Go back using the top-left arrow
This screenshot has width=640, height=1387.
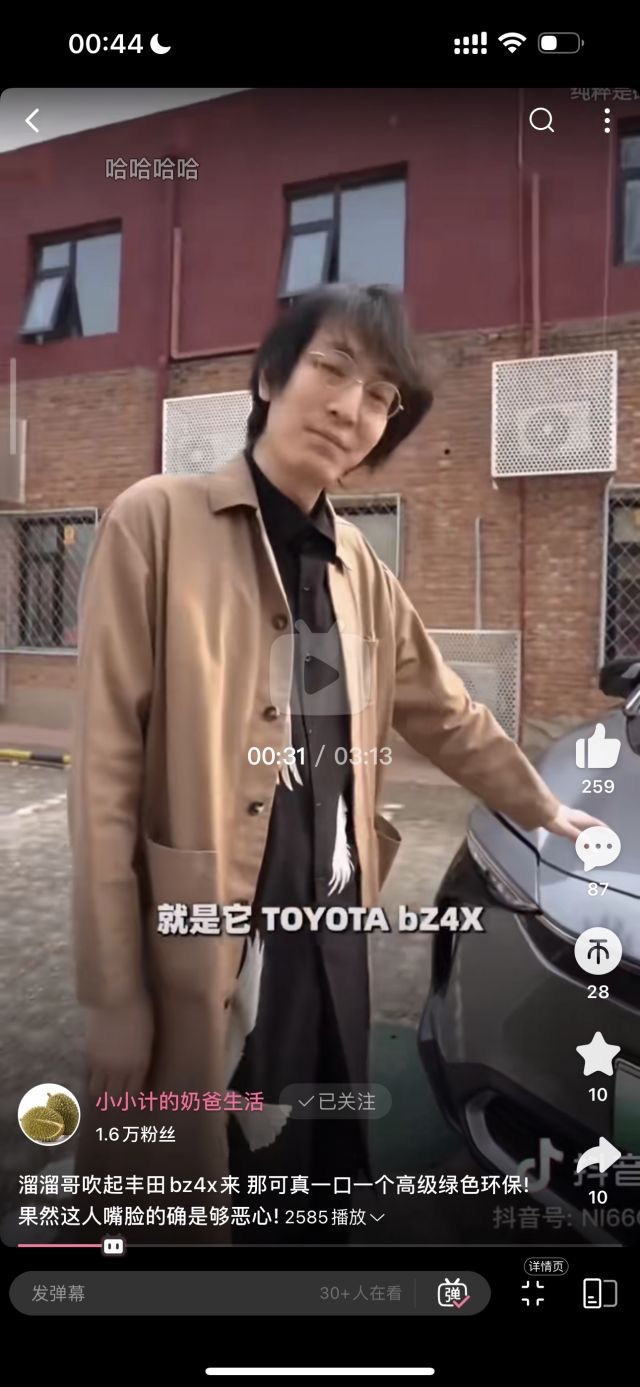pyautogui.click(x=32, y=121)
